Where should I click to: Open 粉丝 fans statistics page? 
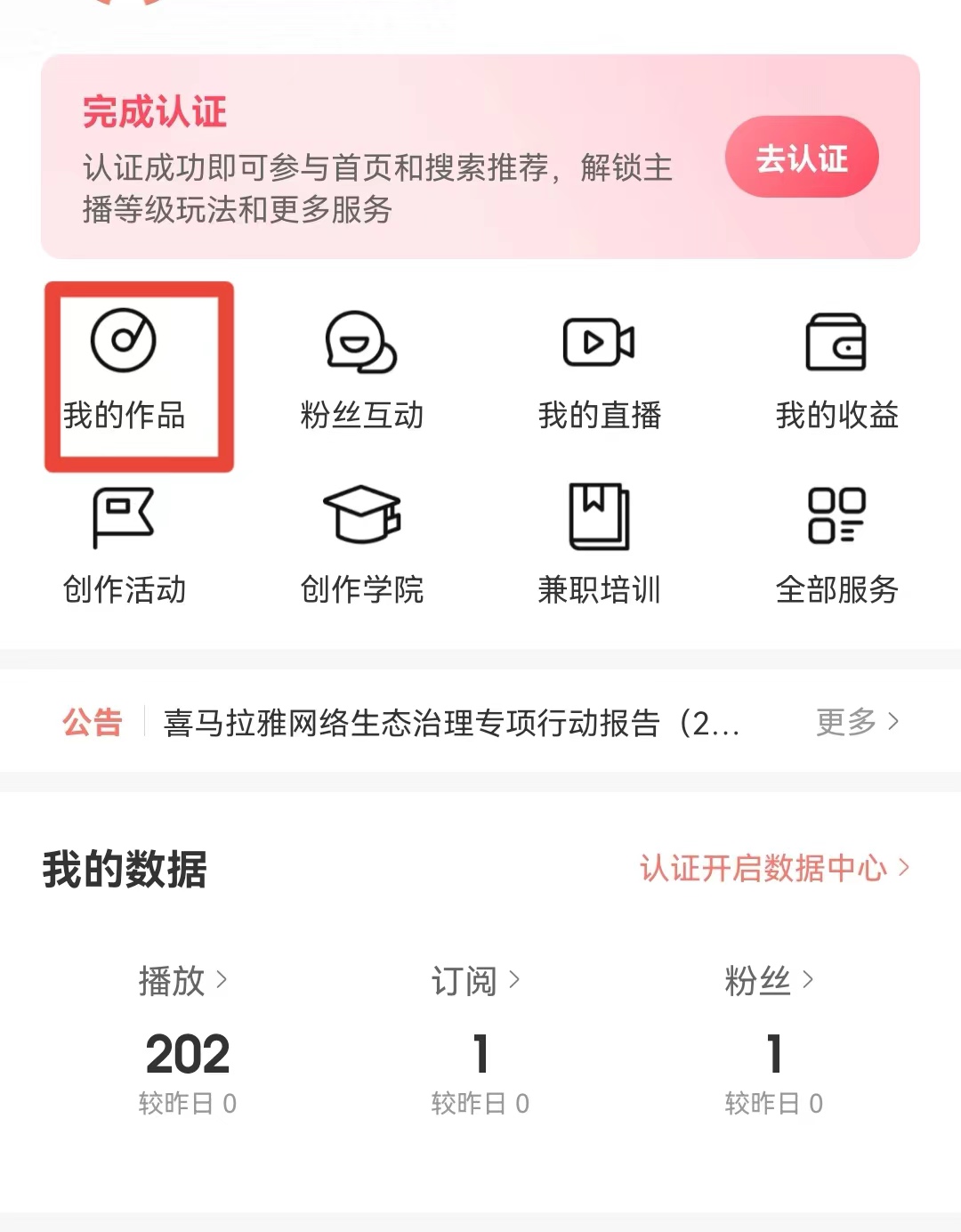(x=771, y=982)
